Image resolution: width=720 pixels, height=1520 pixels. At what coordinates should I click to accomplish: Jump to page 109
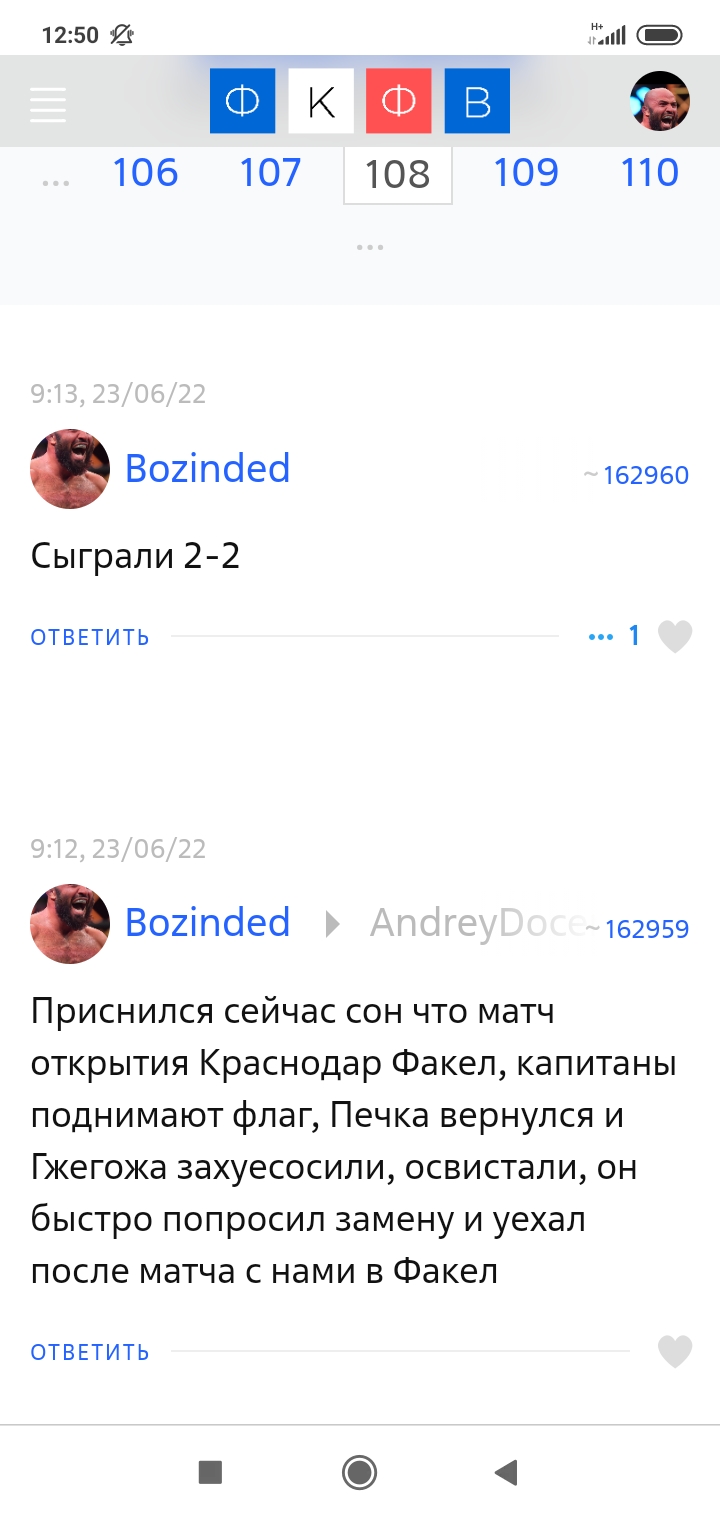[526, 173]
